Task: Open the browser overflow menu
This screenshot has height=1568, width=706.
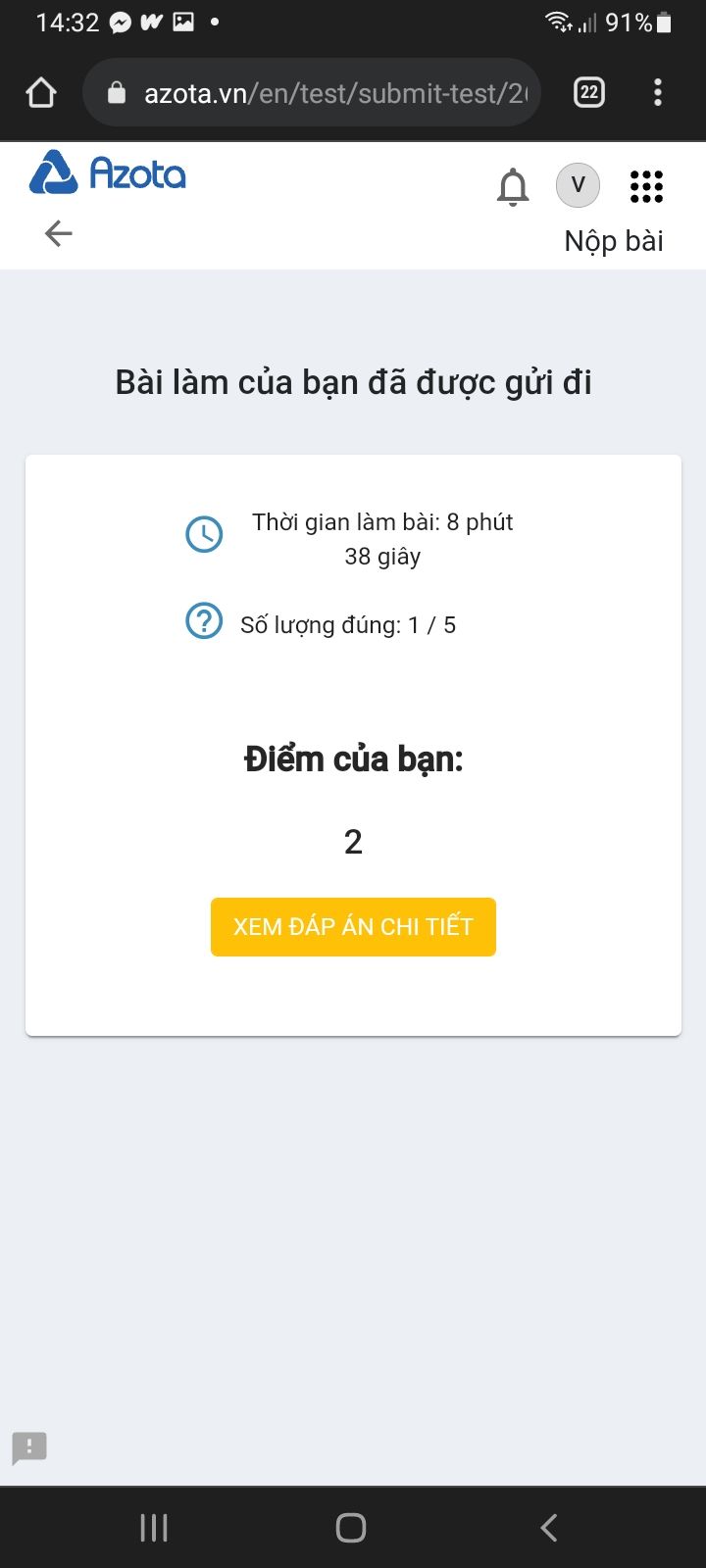Action: [x=657, y=93]
